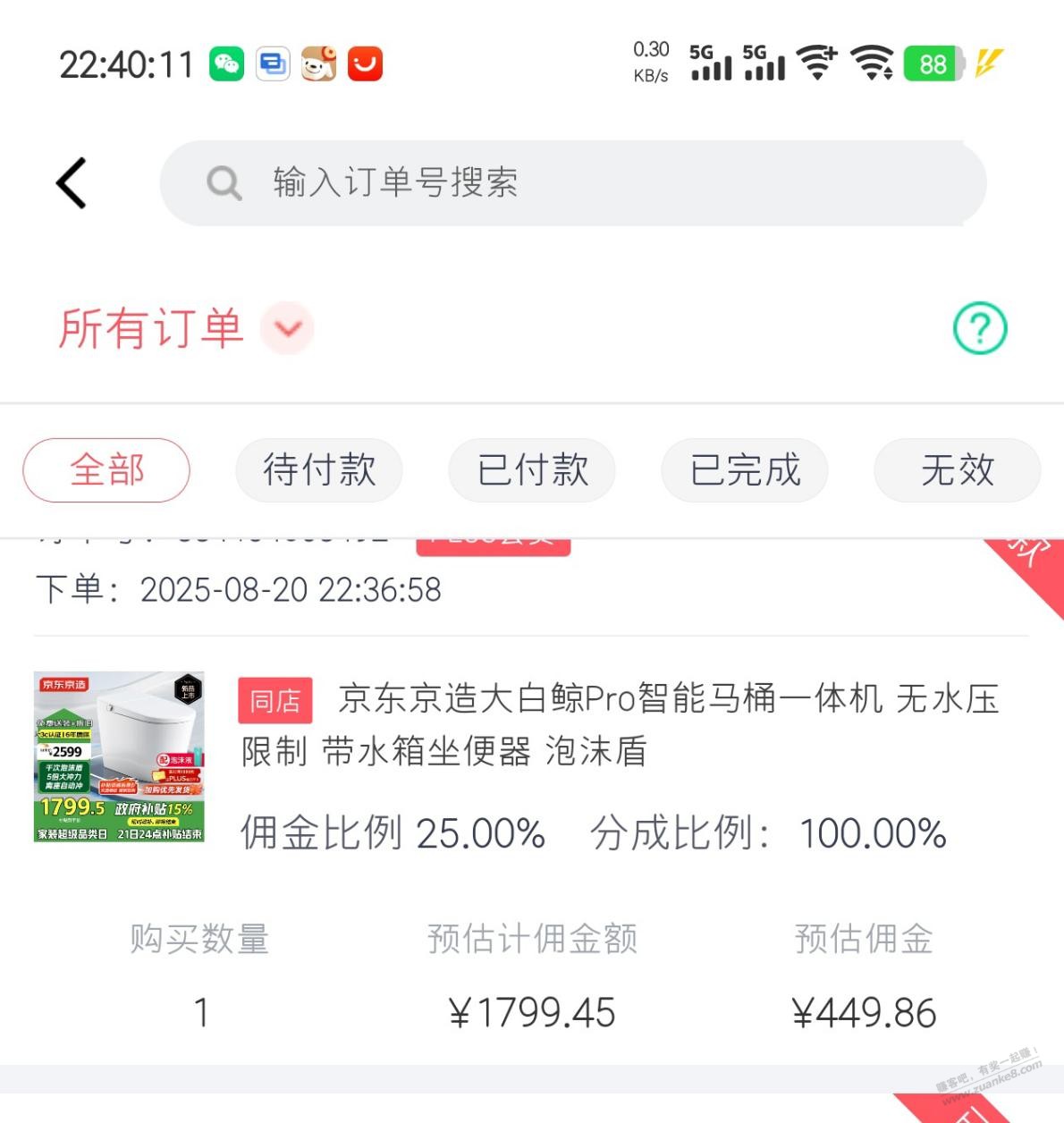
Task: Filter by 已完成 orders
Action: tap(745, 470)
